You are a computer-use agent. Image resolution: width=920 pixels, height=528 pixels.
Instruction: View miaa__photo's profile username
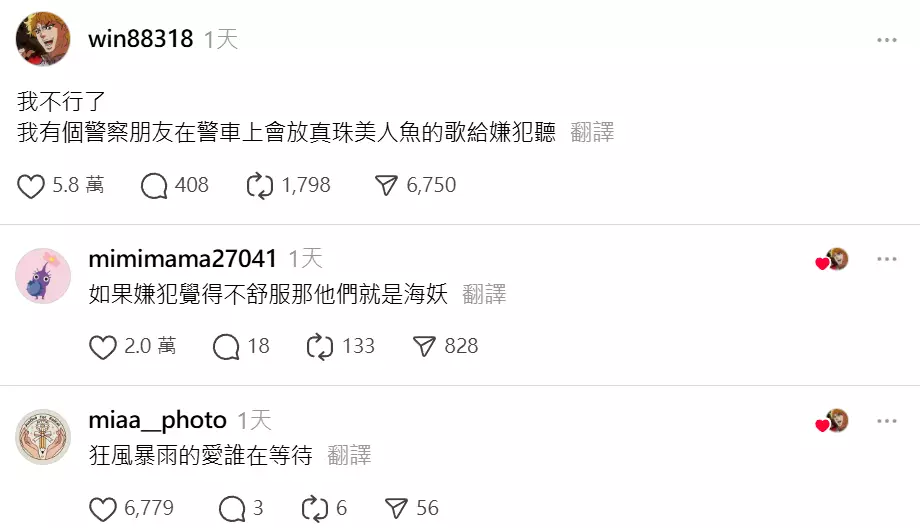tap(157, 421)
